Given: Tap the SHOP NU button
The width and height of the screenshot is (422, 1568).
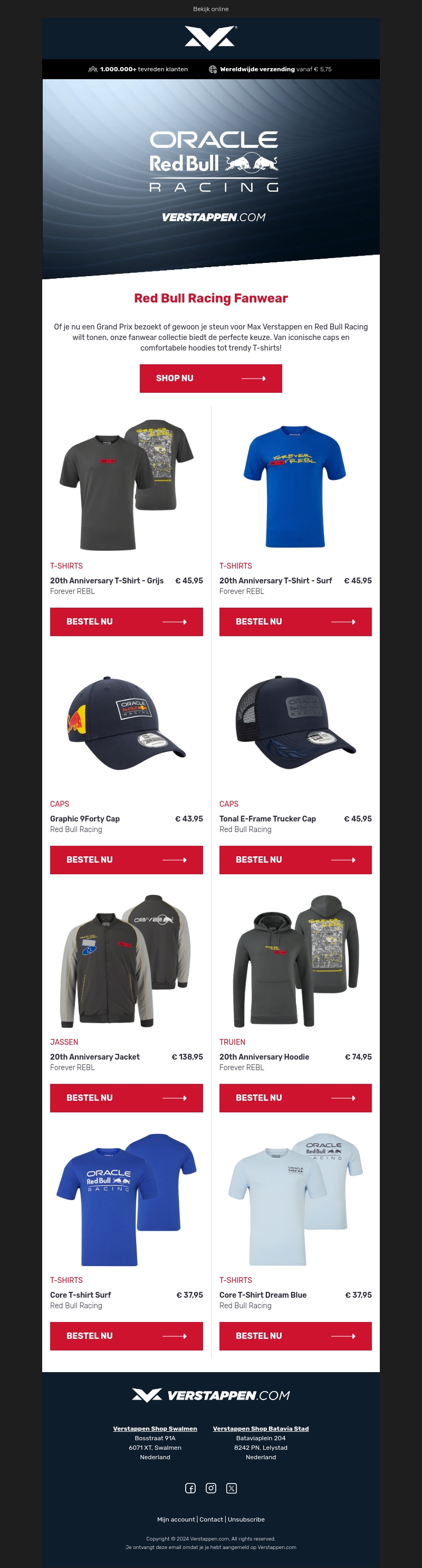Looking at the screenshot, I should point(210,378).
